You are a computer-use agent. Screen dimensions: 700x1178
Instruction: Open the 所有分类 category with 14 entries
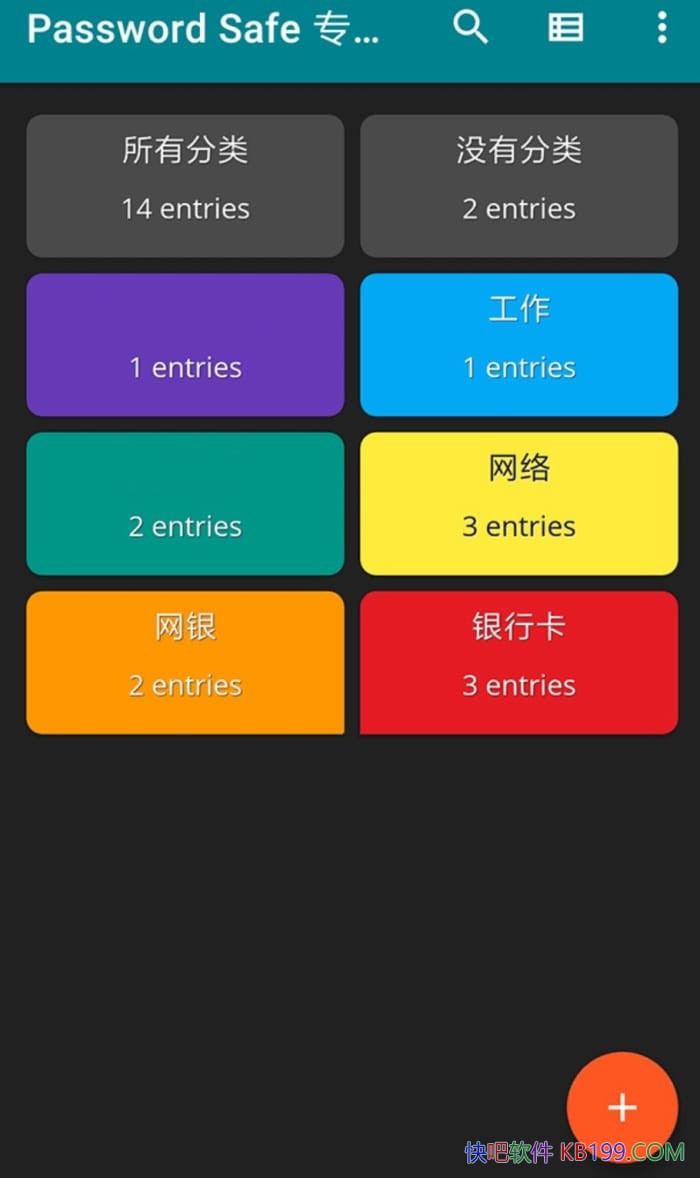185,186
